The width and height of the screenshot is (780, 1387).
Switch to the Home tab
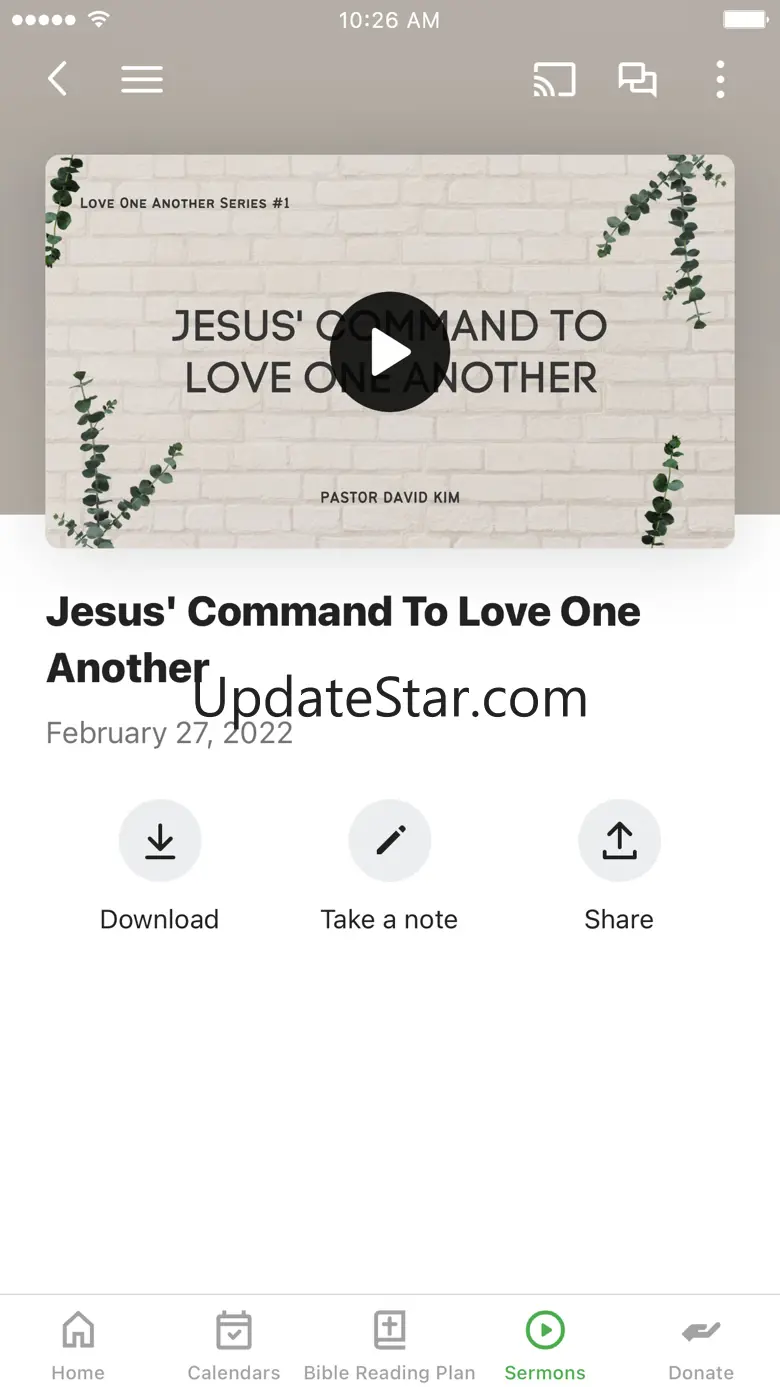pos(78,1345)
